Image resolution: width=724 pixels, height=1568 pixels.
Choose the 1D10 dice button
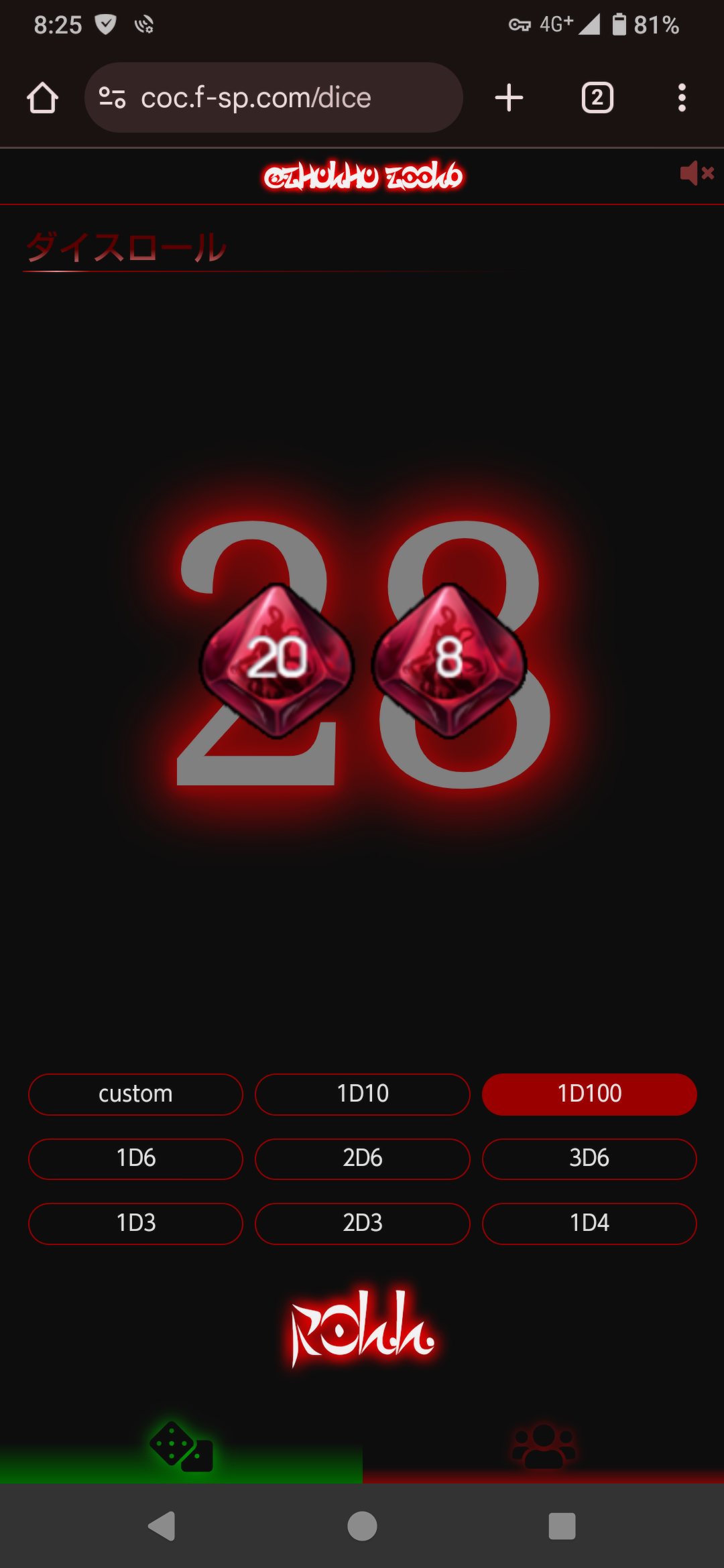(363, 1094)
